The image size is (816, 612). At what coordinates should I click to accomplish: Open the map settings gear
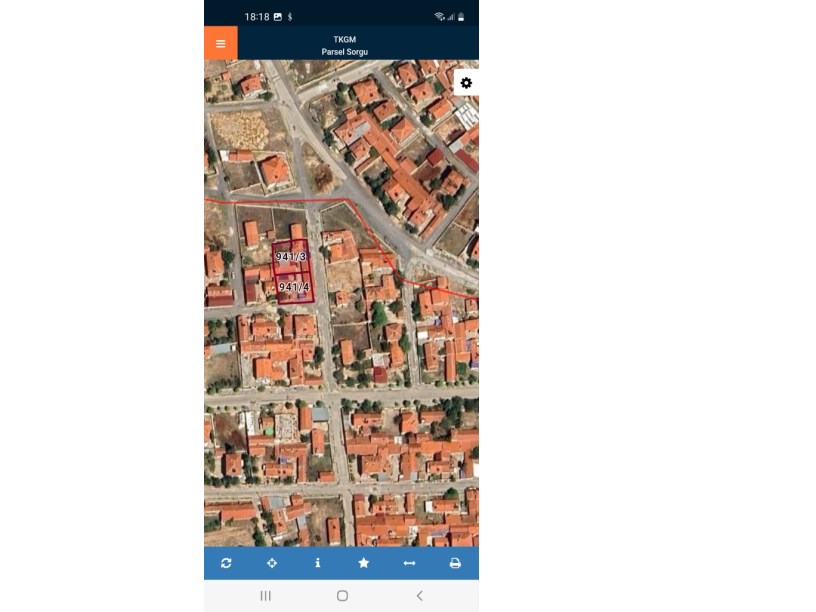(466, 83)
